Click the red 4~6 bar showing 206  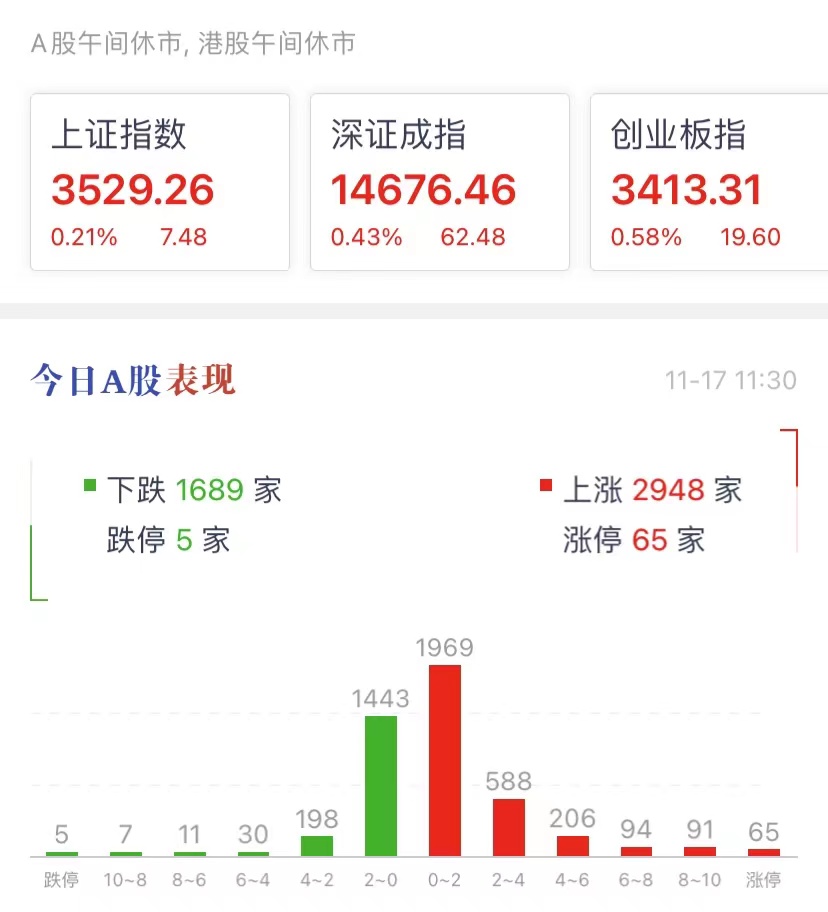(x=571, y=846)
